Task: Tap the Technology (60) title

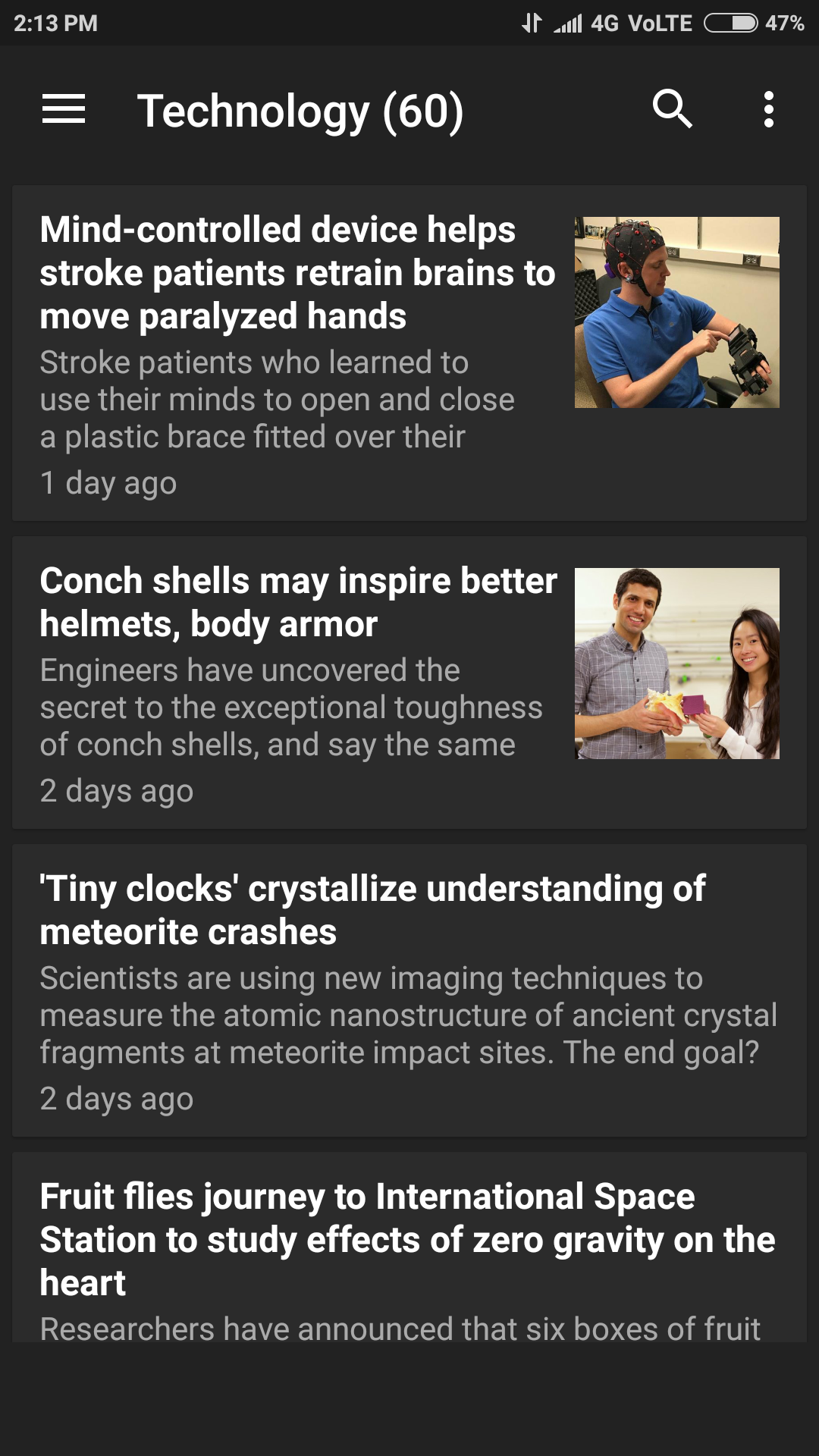Action: [x=300, y=111]
